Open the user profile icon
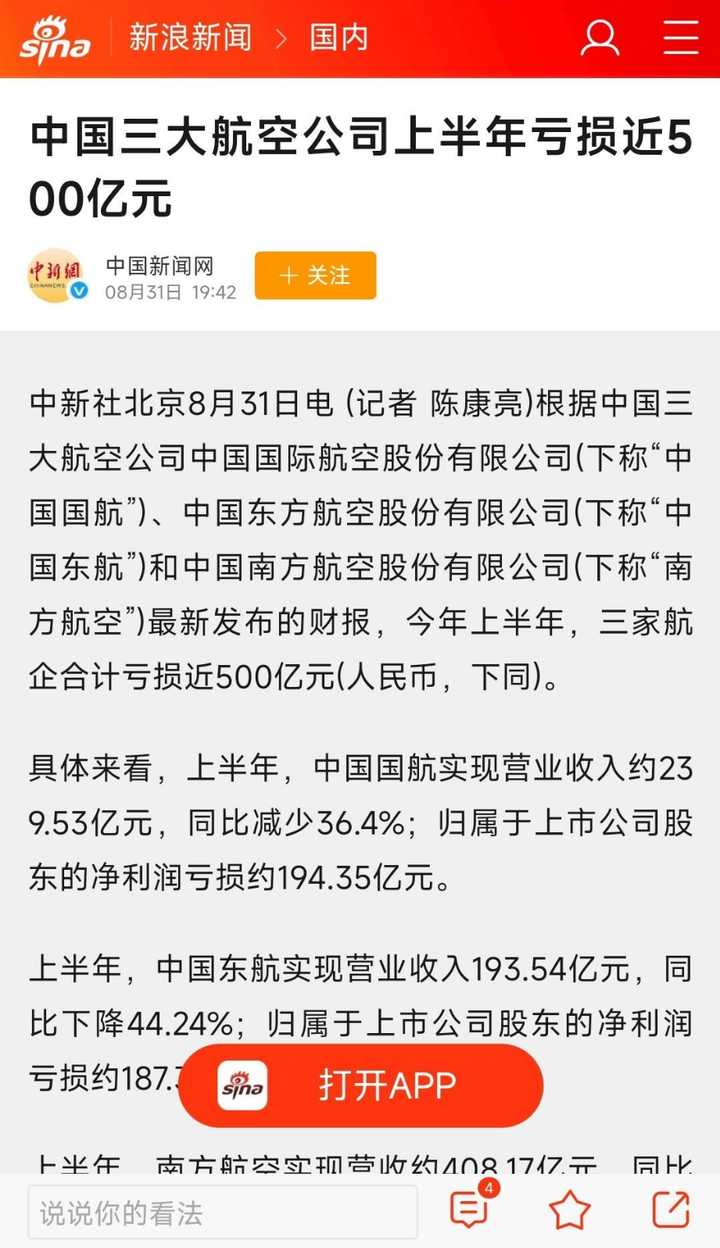Image resolution: width=720 pixels, height=1248 pixels. 600,38
